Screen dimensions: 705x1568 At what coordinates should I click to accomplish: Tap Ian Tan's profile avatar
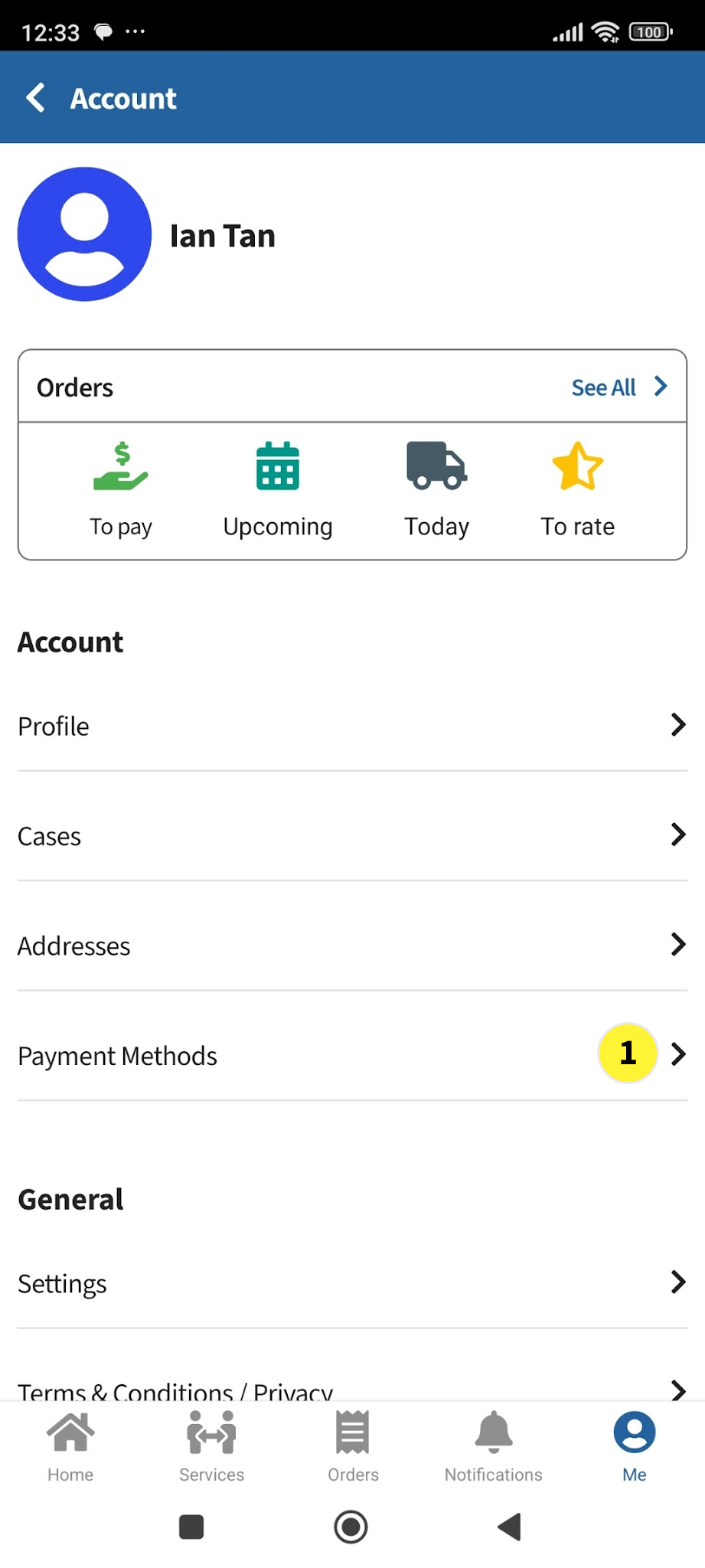coord(84,234)
